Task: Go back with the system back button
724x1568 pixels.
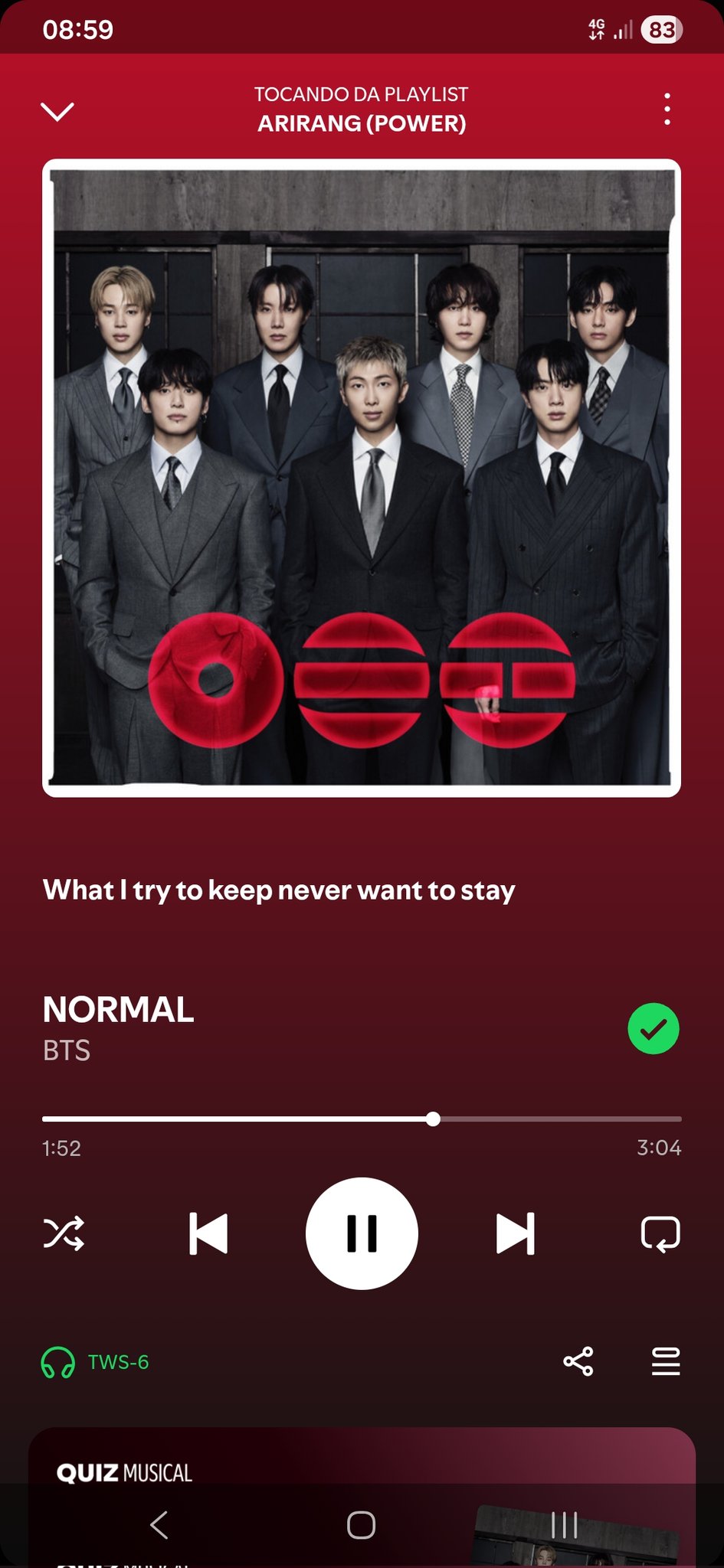Action: [x=159, y=1525]
